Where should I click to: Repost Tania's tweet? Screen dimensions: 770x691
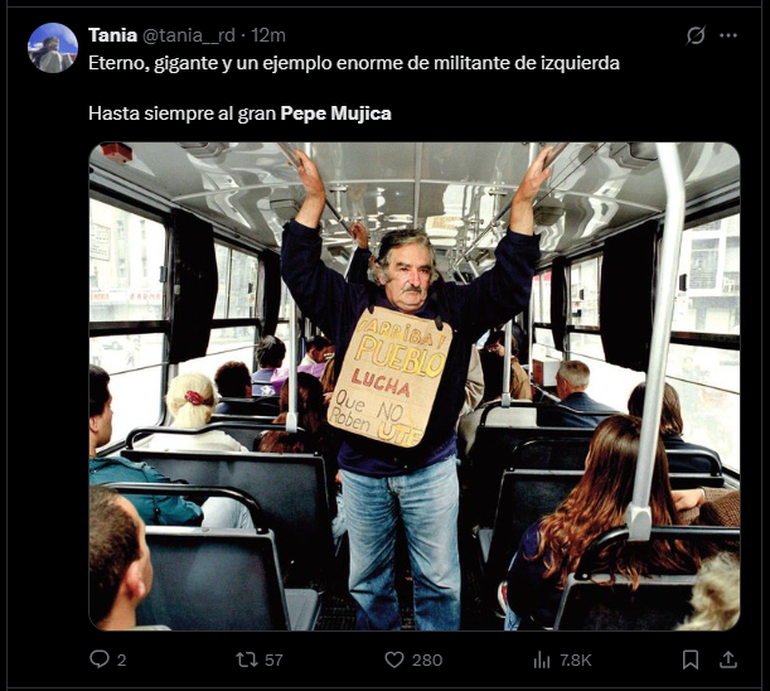pyautogui.click(x=247, y=659)
